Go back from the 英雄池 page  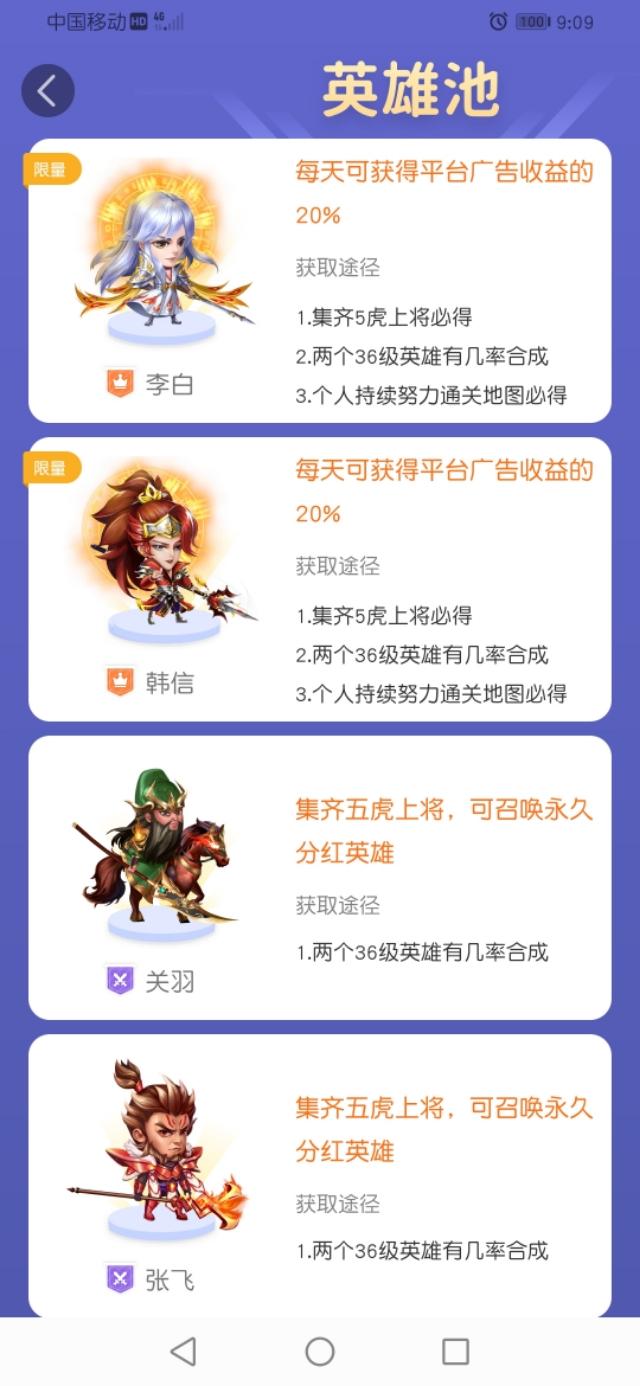48,91
